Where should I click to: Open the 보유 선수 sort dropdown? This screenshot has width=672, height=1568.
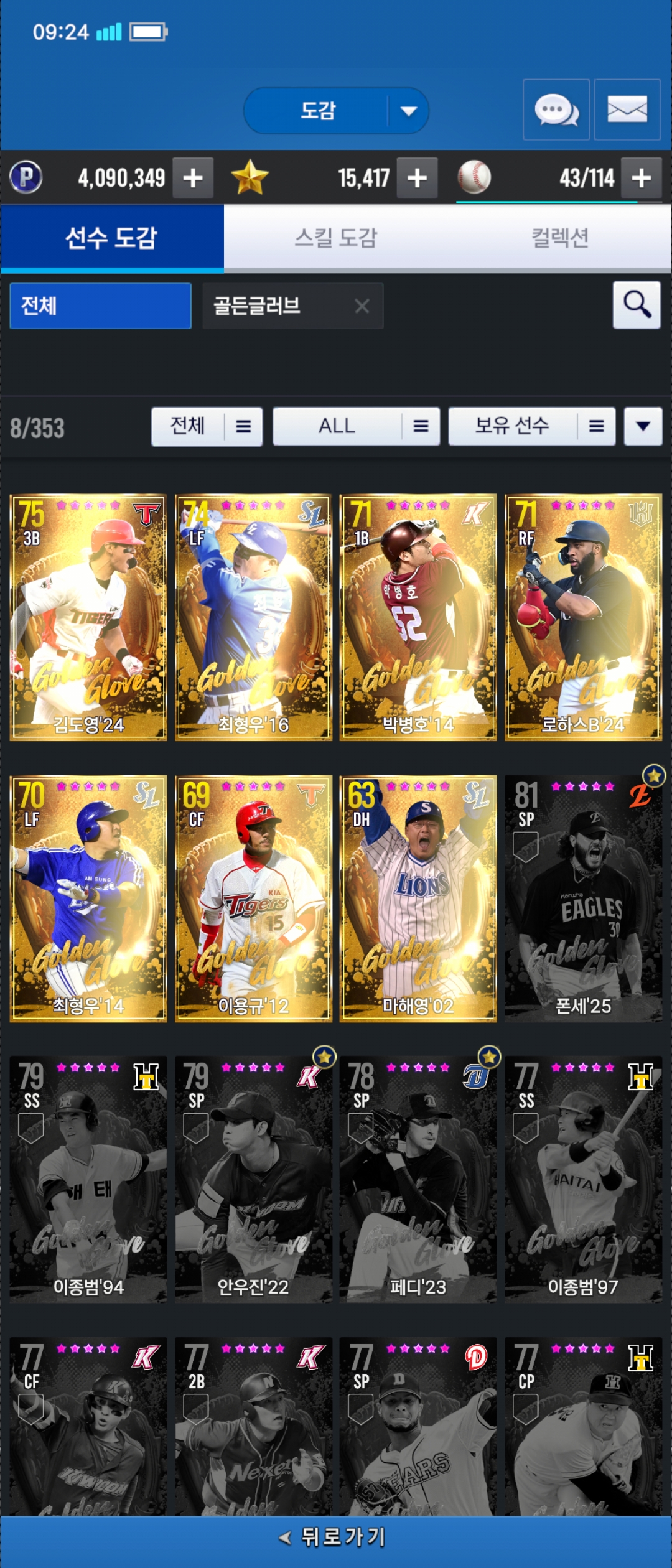pos(531,426)
